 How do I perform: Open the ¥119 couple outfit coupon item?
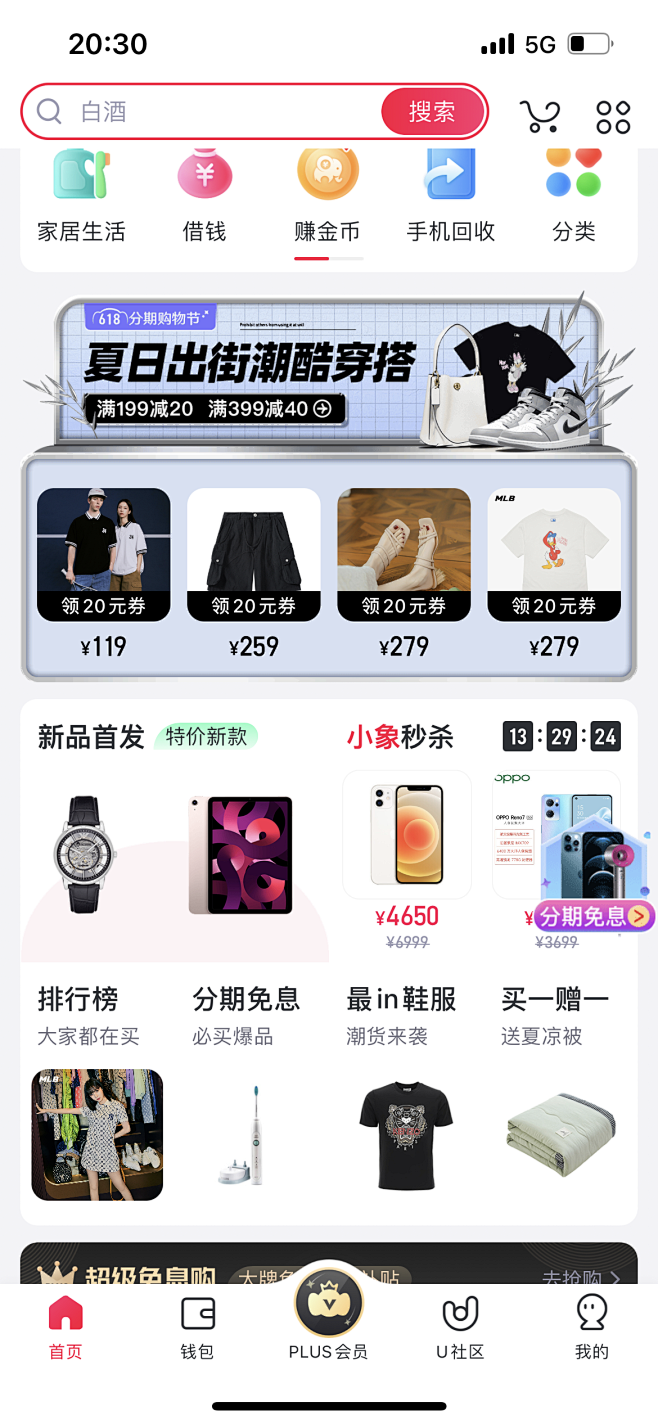103,574
